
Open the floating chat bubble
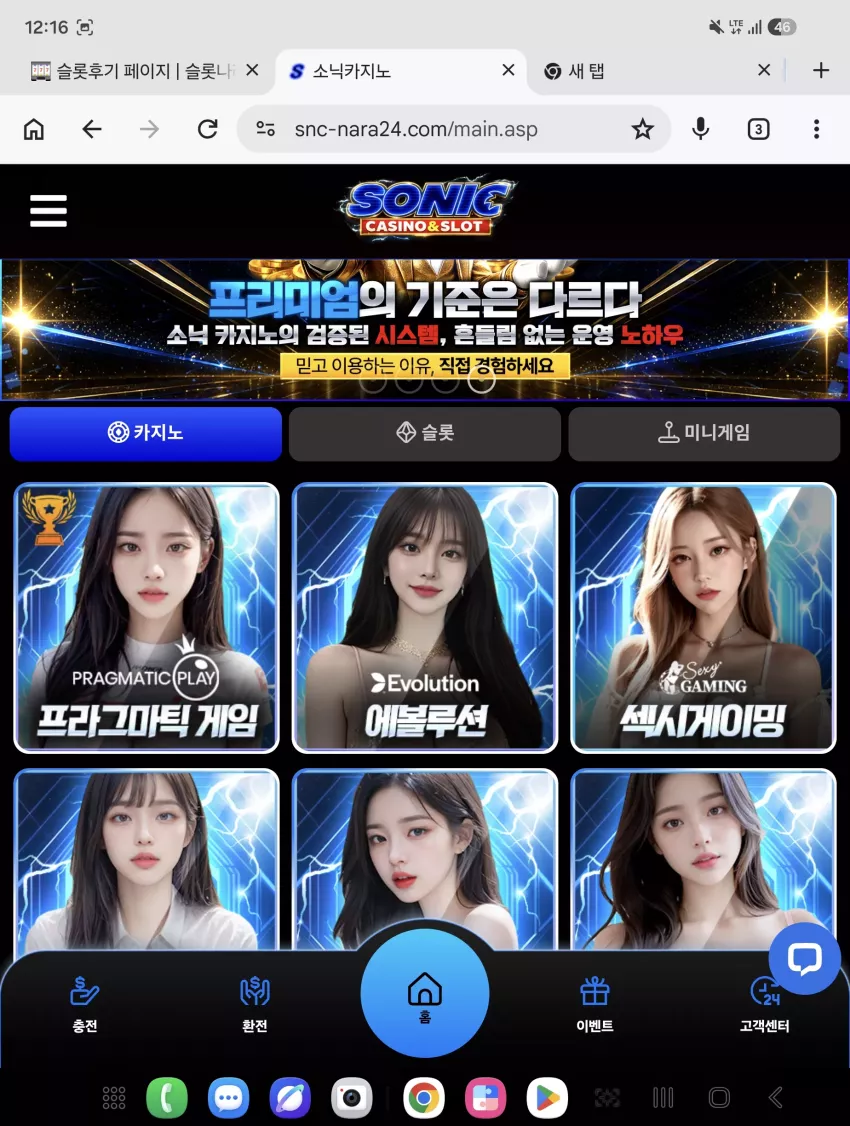(x=804, y=959)
